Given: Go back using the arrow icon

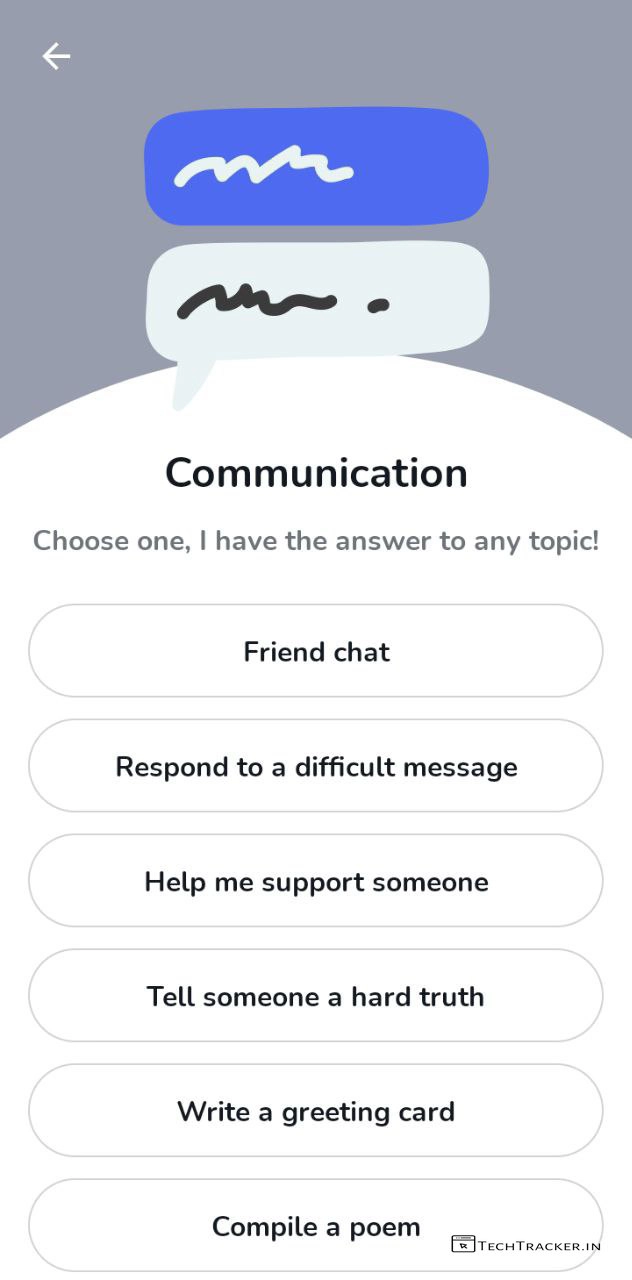Looking at the screenshot, I should coord(56,57).
